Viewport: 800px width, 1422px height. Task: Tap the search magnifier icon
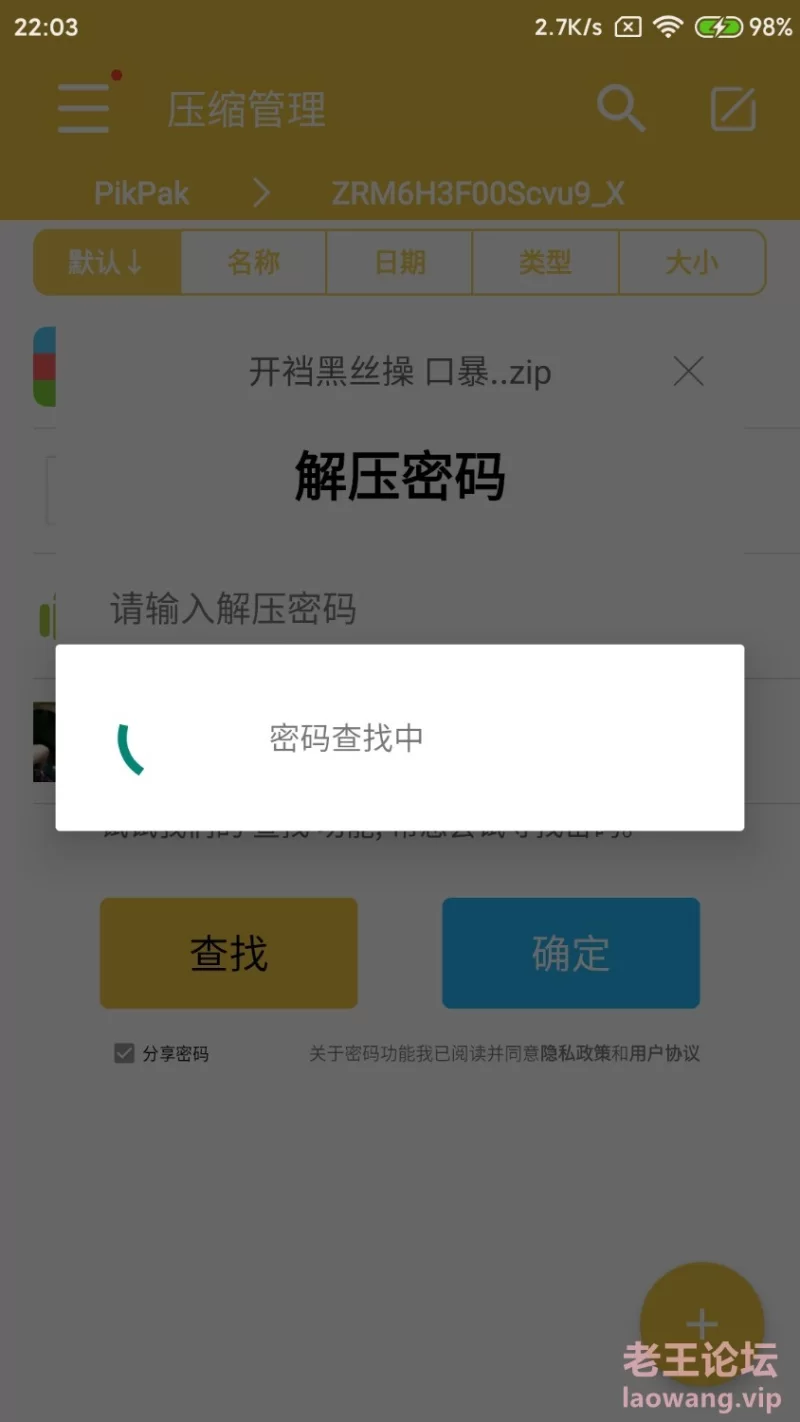621,108
